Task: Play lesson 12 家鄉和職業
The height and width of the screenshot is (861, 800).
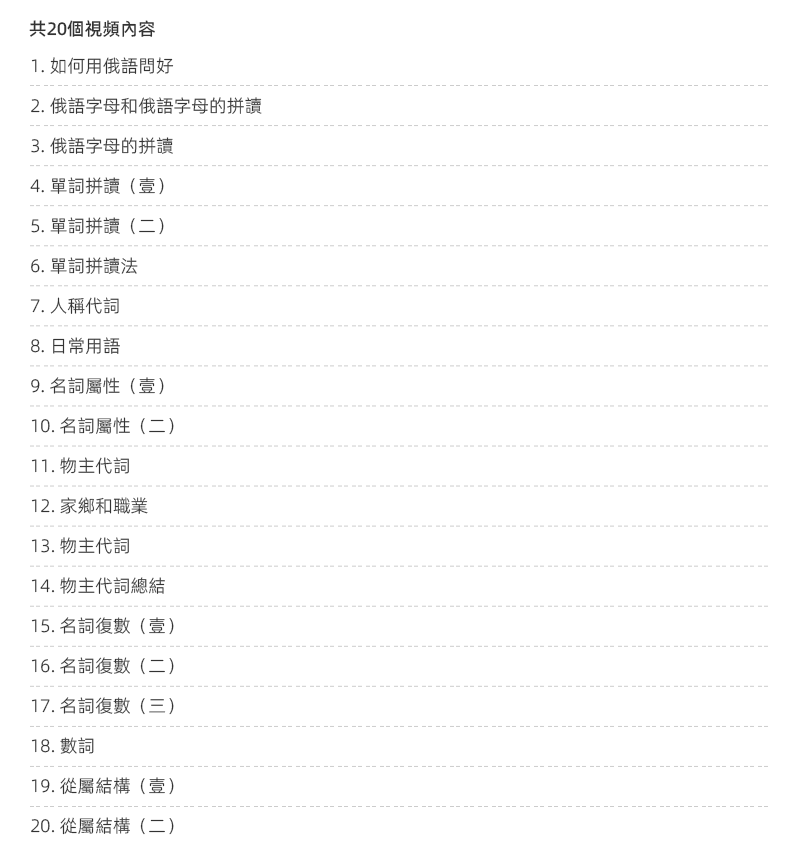Action: tap(89, 506)
